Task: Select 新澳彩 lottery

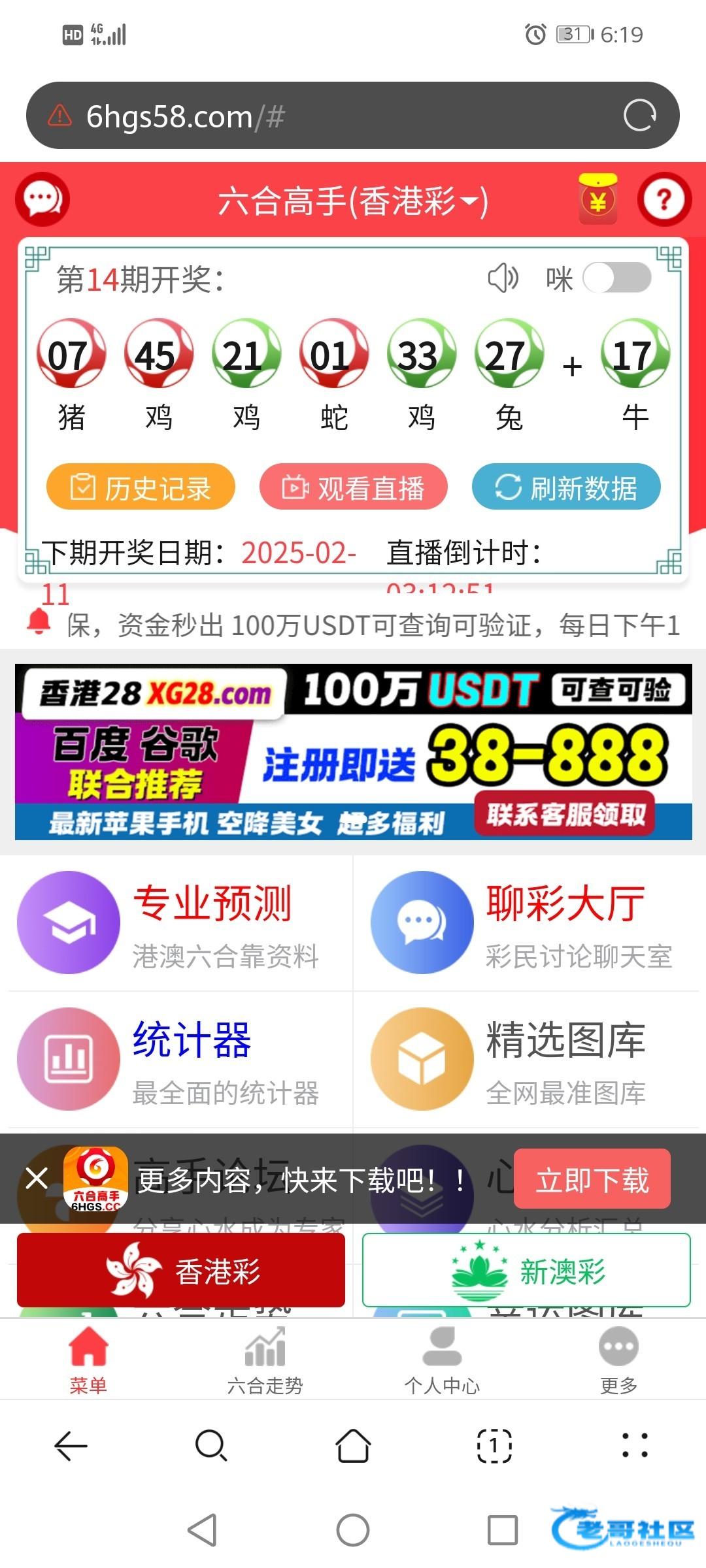Action: 527,1271
